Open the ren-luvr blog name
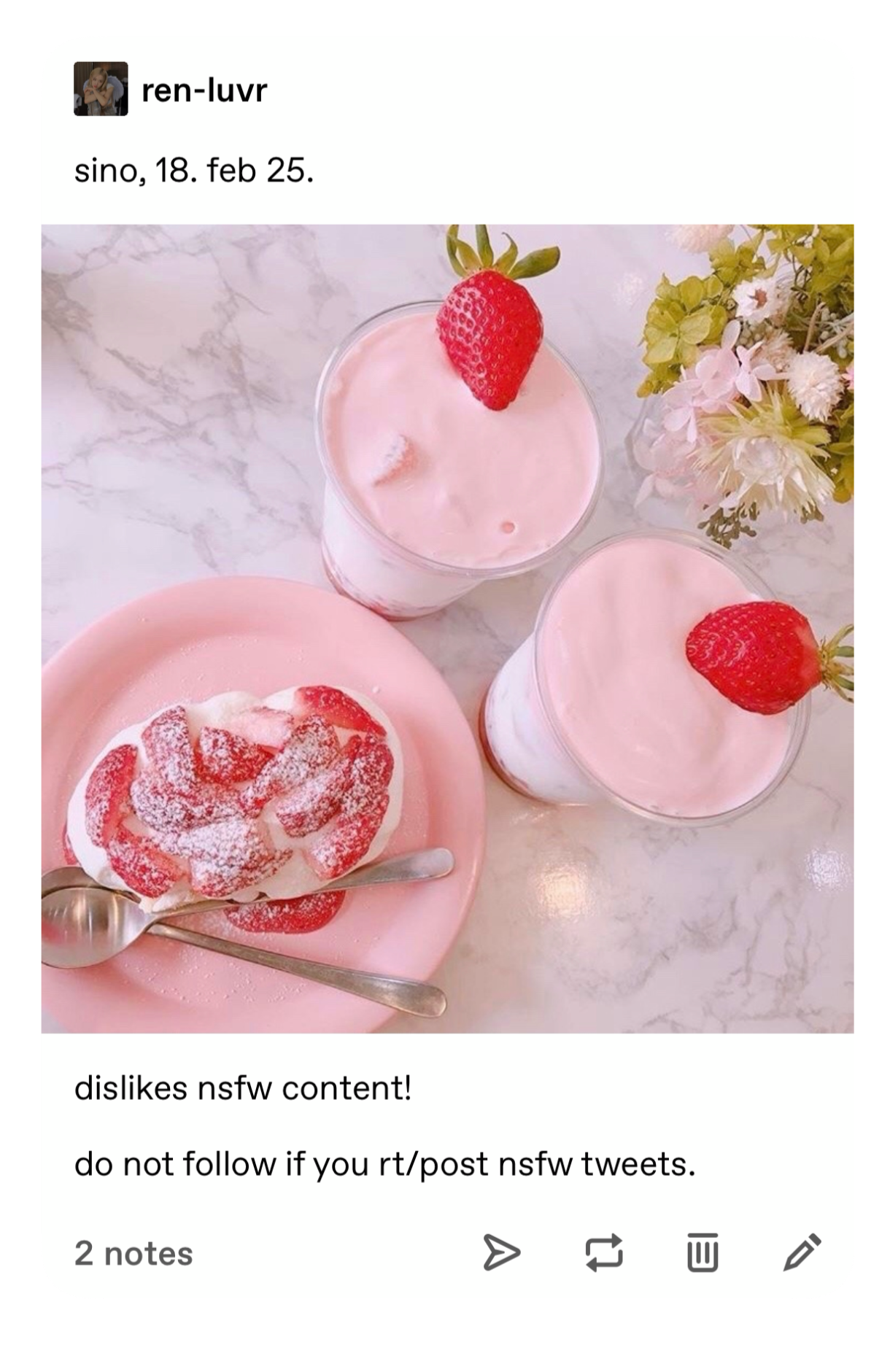 pos(204,90)
